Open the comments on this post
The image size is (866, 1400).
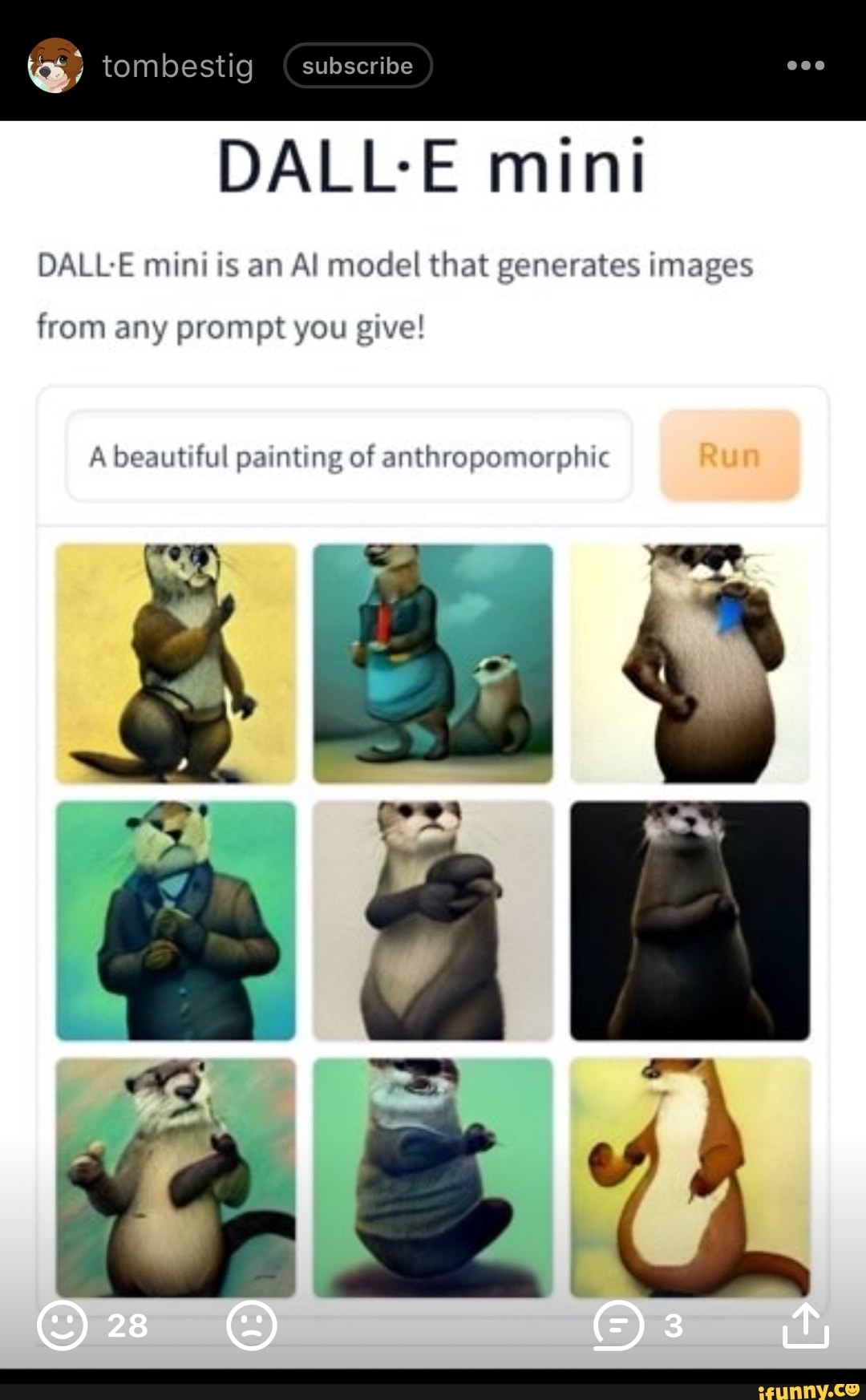618,1325
